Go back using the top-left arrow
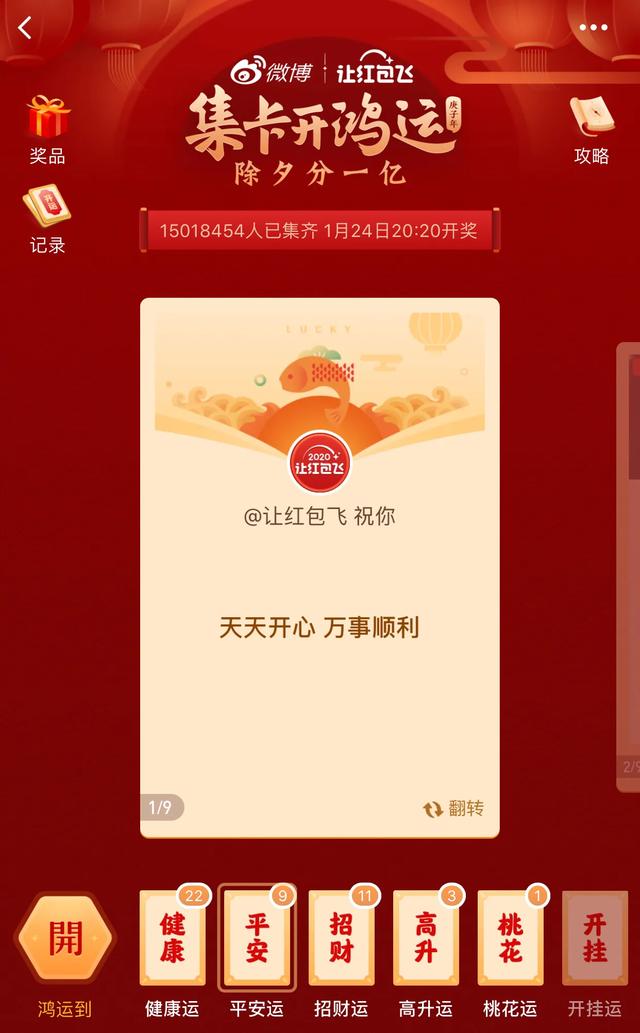The height and width of the screenshot is (1033, 640). pos(25,28)
